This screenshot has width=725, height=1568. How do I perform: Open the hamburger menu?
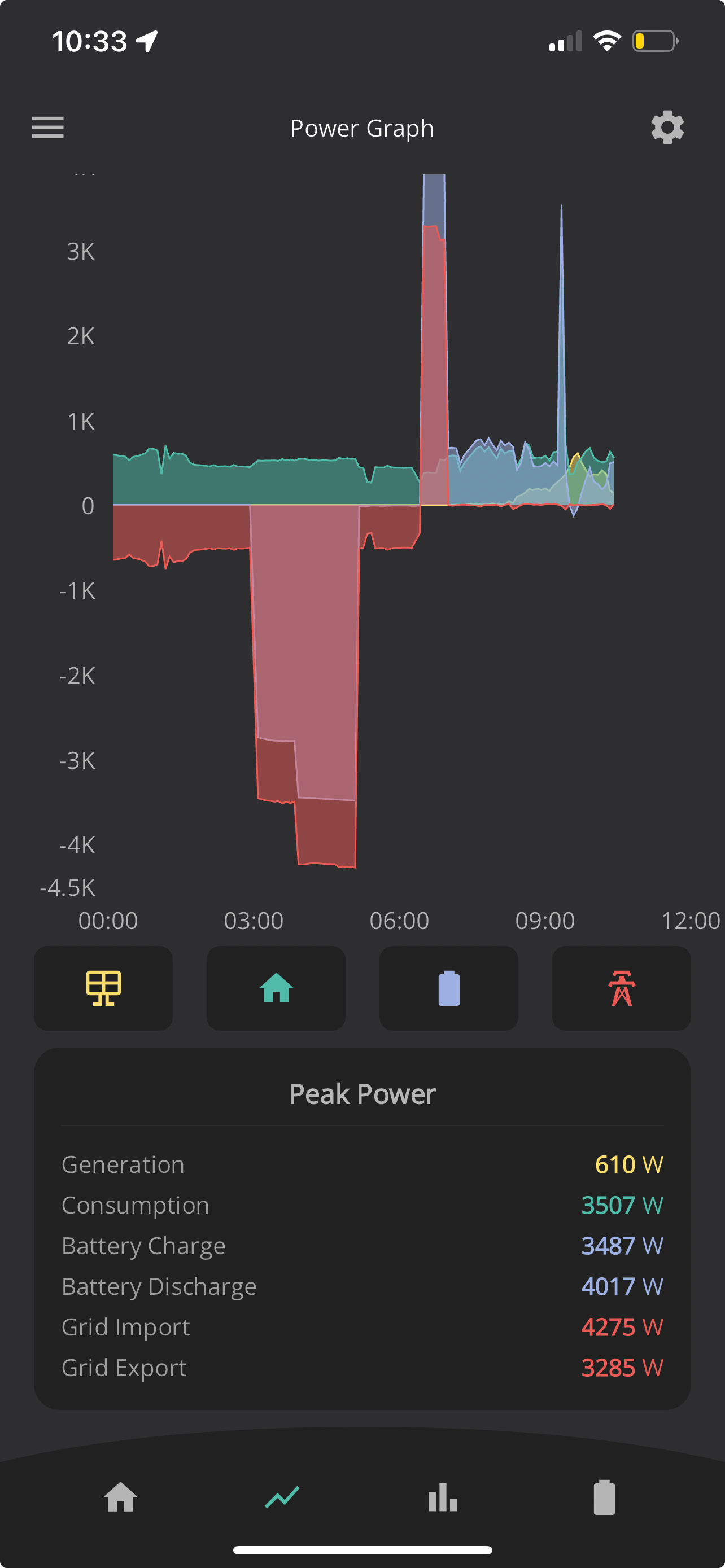[47, 127]
